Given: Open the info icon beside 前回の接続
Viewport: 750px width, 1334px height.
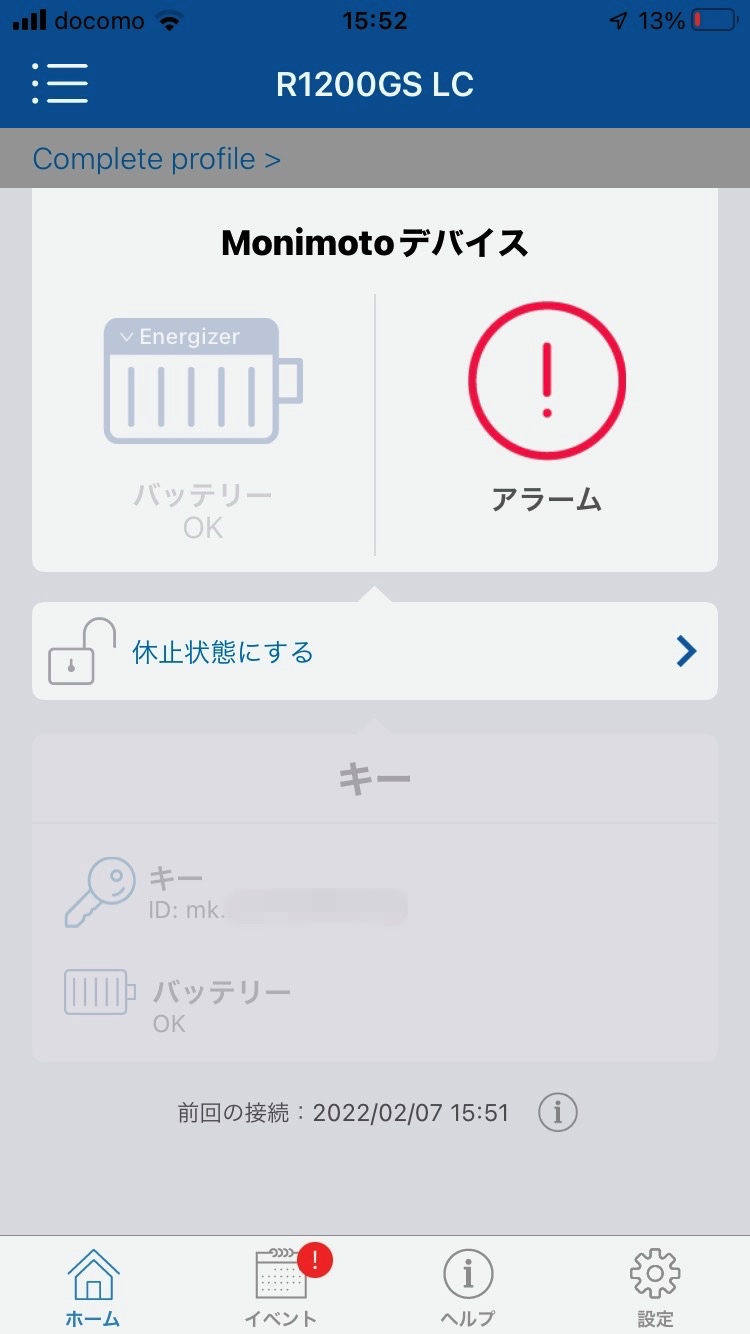Looking at the screenshot, I should click(x=558, y=1112).
